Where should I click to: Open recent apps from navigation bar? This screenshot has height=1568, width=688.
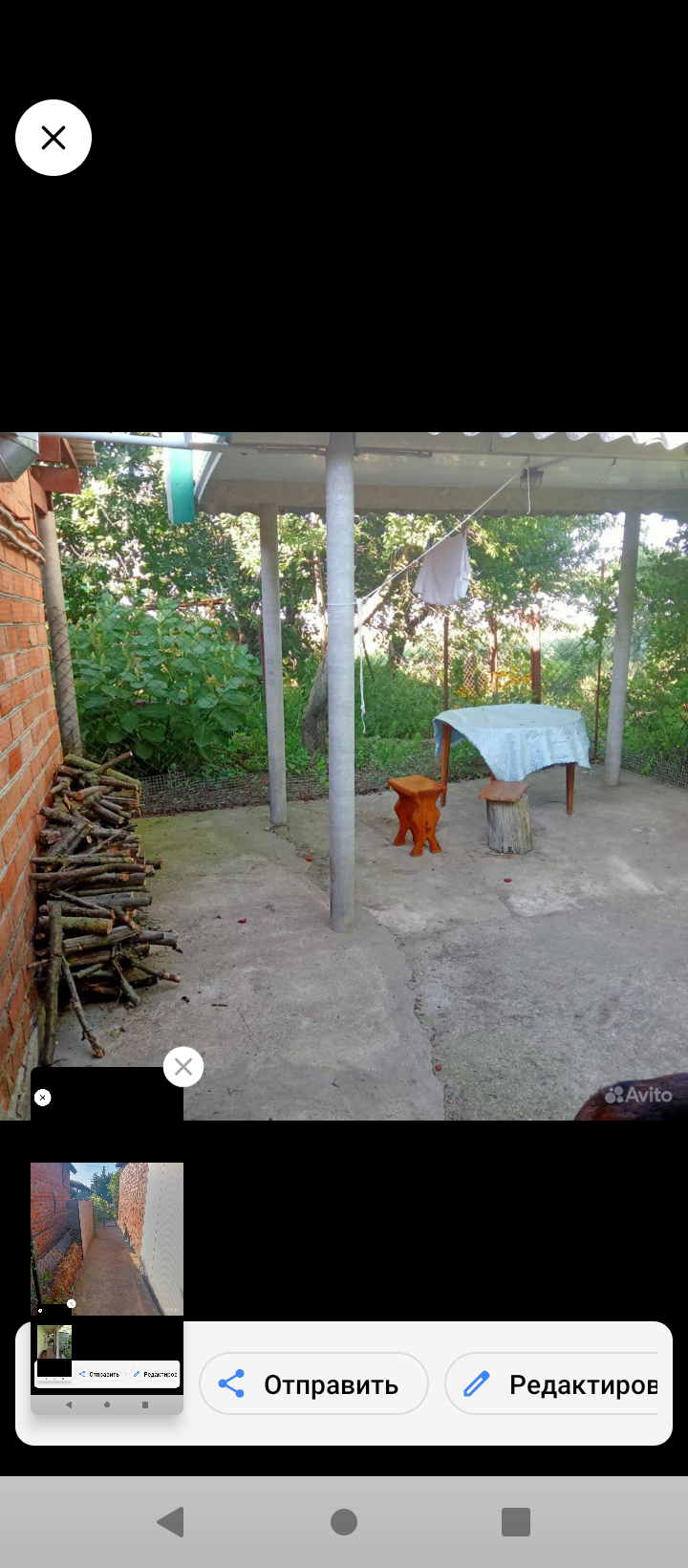pos(516,1522)
